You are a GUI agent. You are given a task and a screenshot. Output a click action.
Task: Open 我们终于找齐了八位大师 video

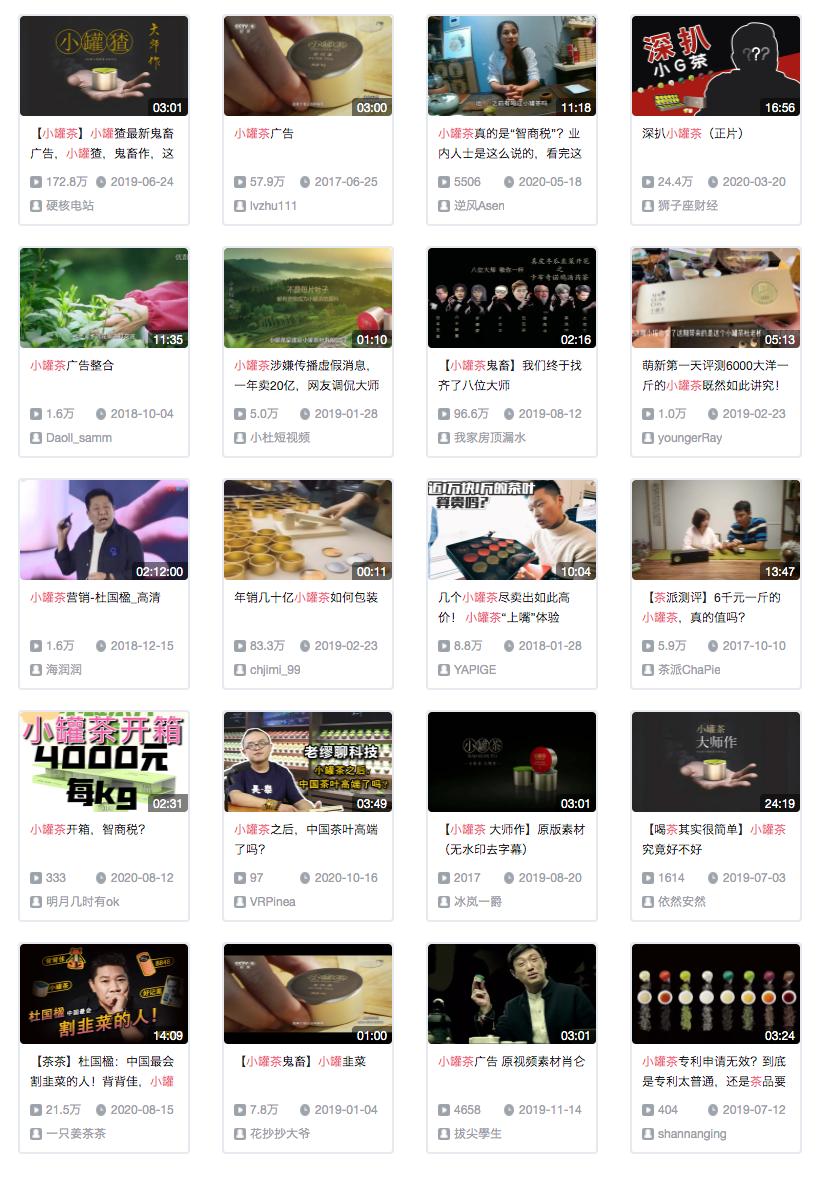(511, 298)
